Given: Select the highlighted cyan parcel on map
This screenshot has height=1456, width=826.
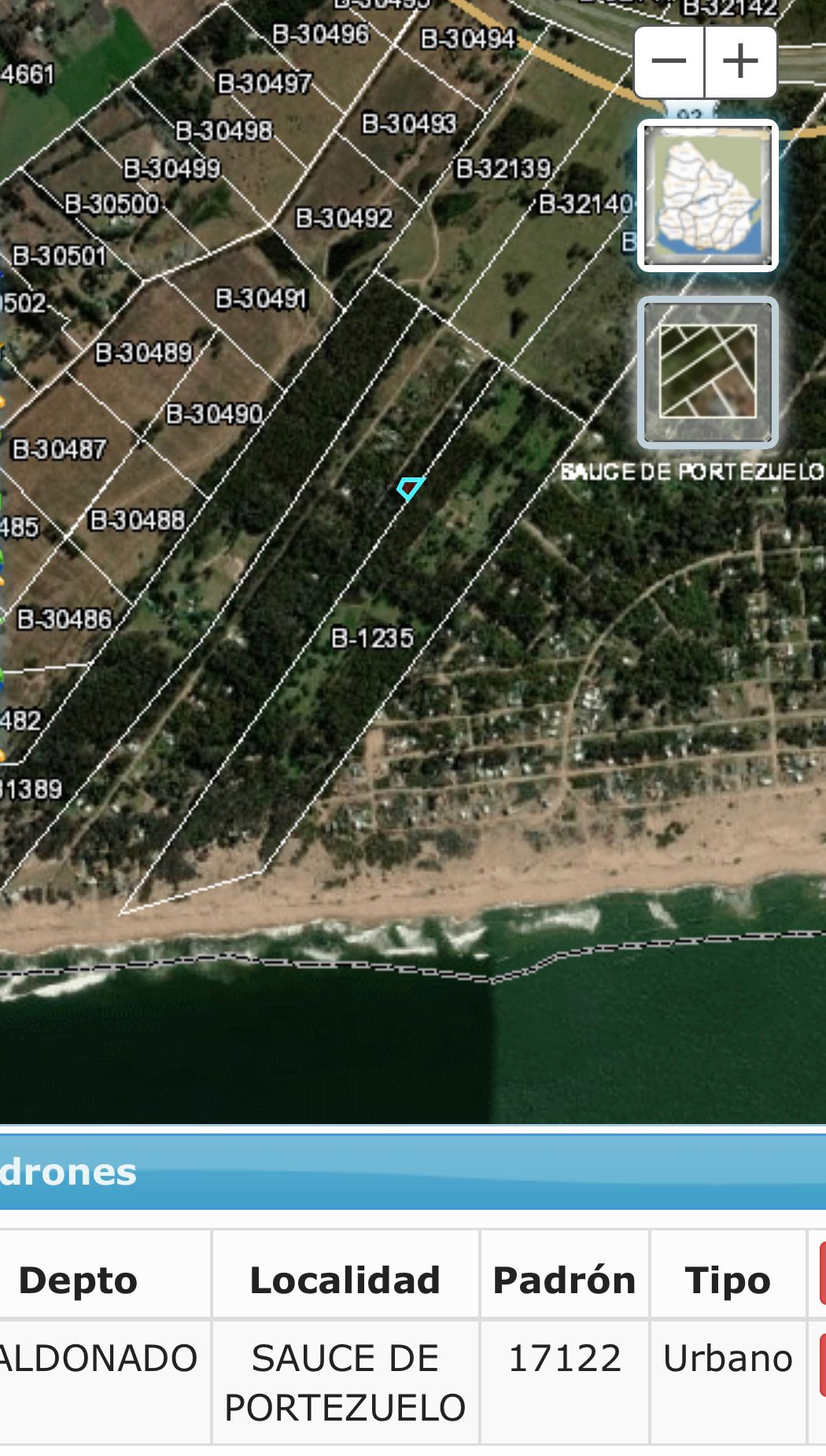Looking at the screenshot, I should click(x=410, y=488).
